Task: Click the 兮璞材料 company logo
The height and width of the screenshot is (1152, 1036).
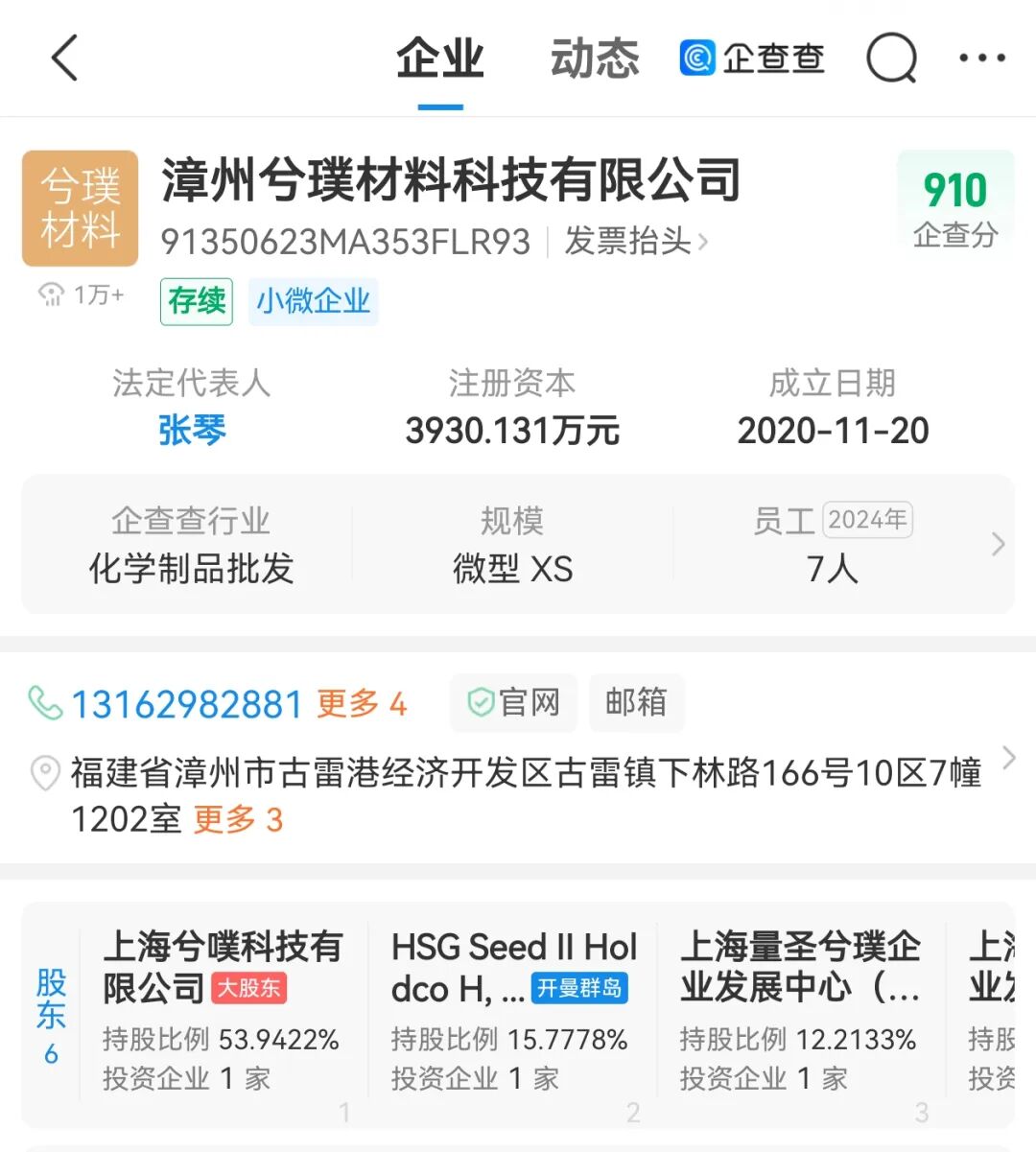Action: point(81,208)
